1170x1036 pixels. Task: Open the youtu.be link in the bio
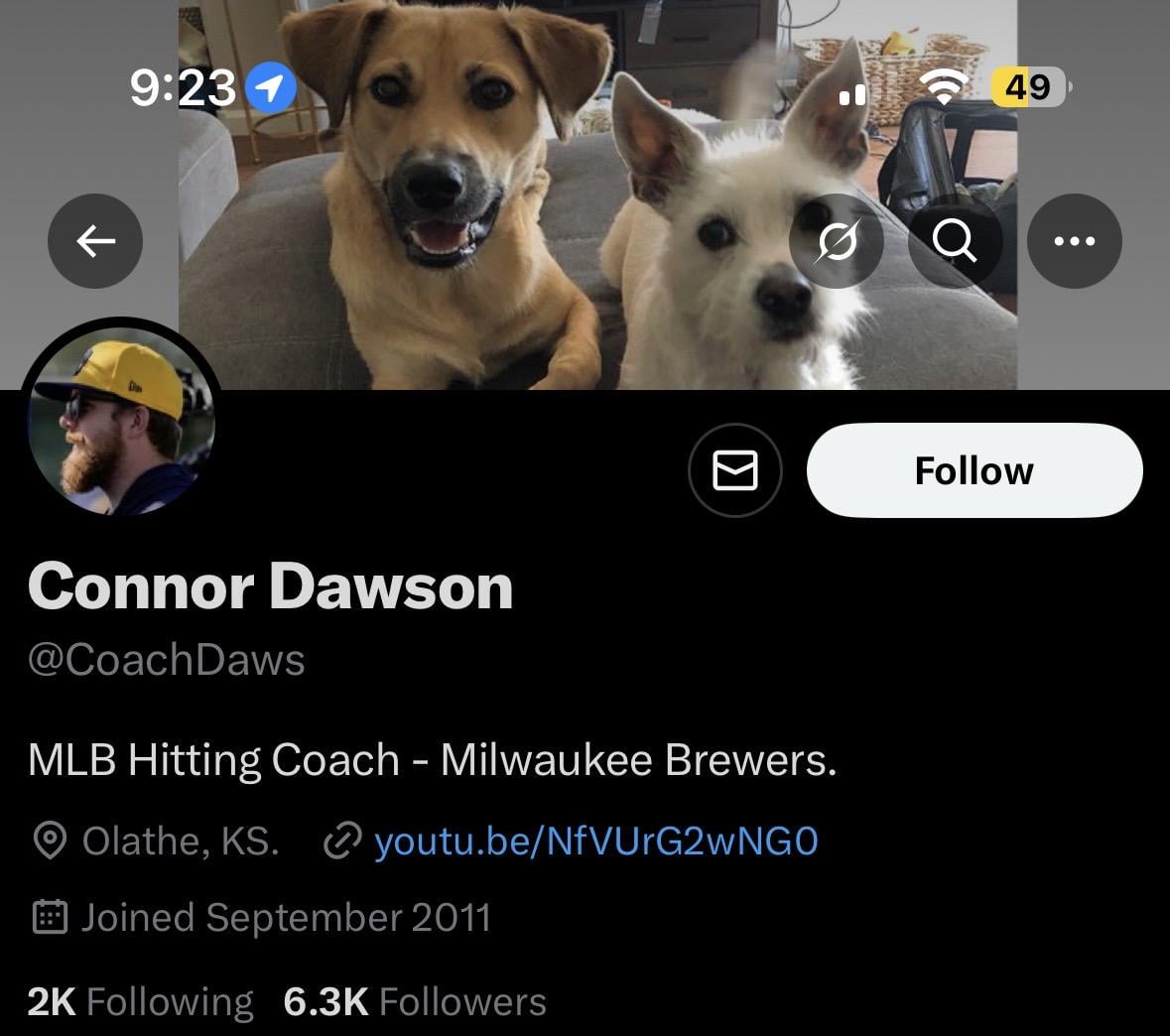click(x=595, y=842)
